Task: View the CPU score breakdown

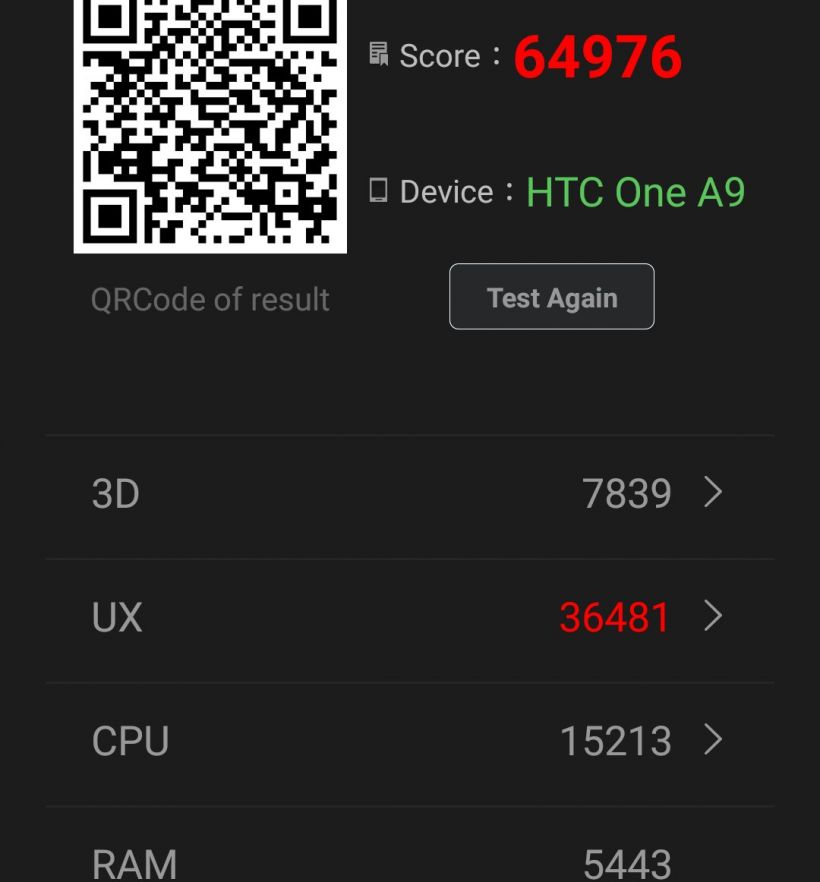Action: click(x=410, y=741)
